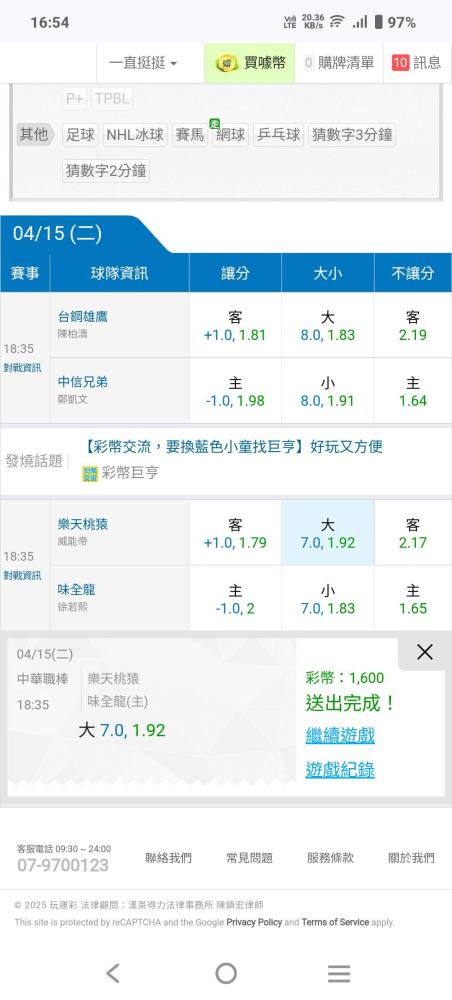Tap the 繼續遊戲 link
452x1000 pixels.
pos(340,735)
